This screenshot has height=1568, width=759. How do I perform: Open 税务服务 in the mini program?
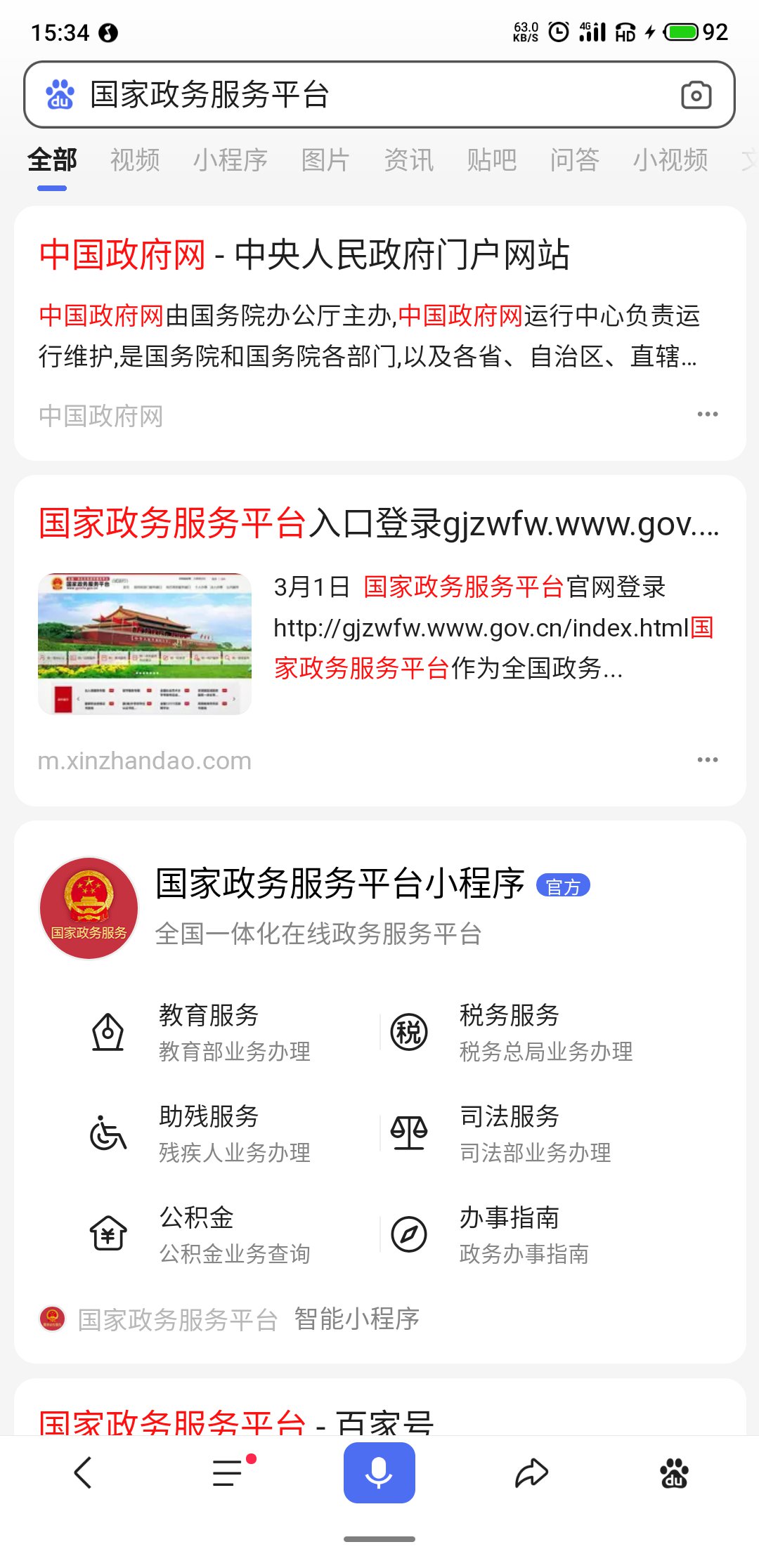pyautogui.click(x=509, y=1032)
